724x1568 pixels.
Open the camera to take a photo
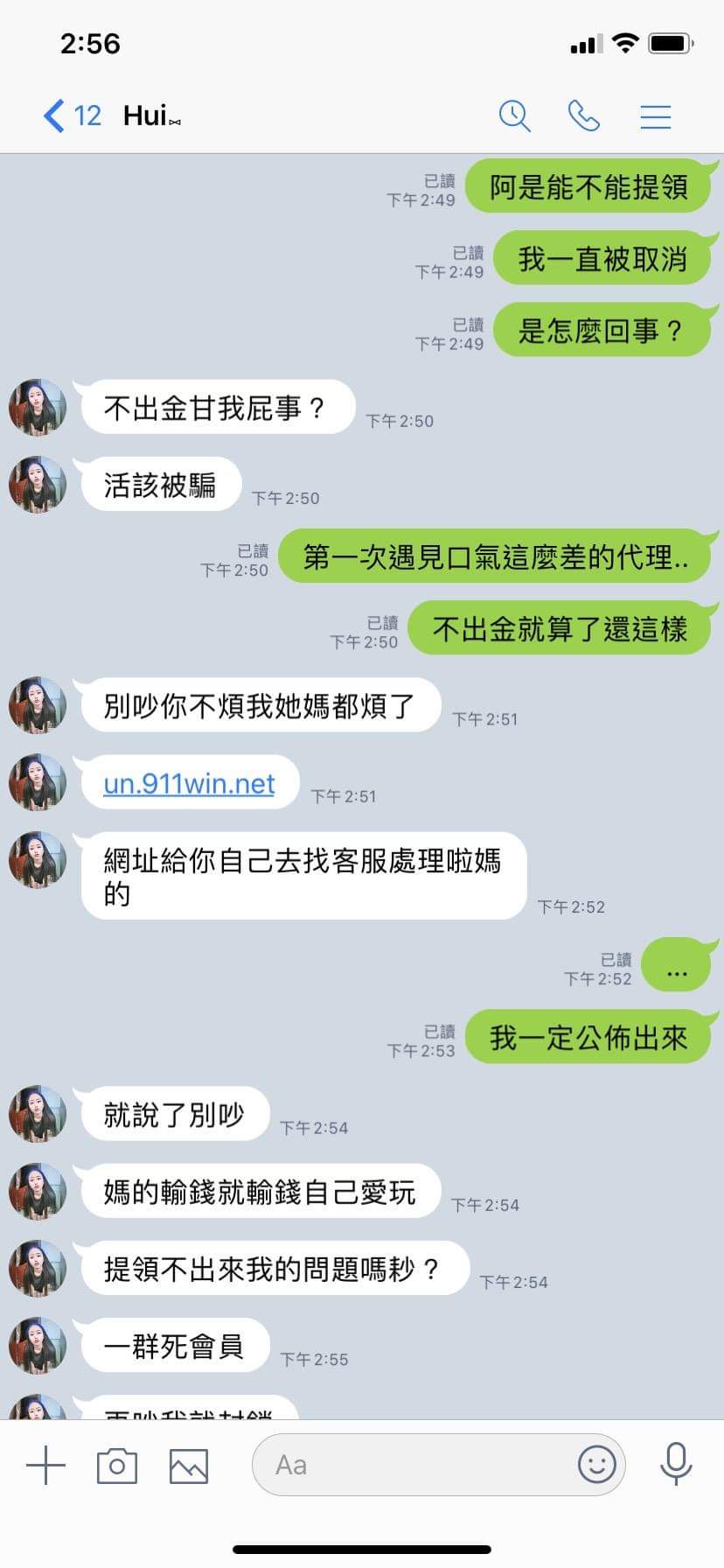pyautogui.click(x=116, y=1466)
